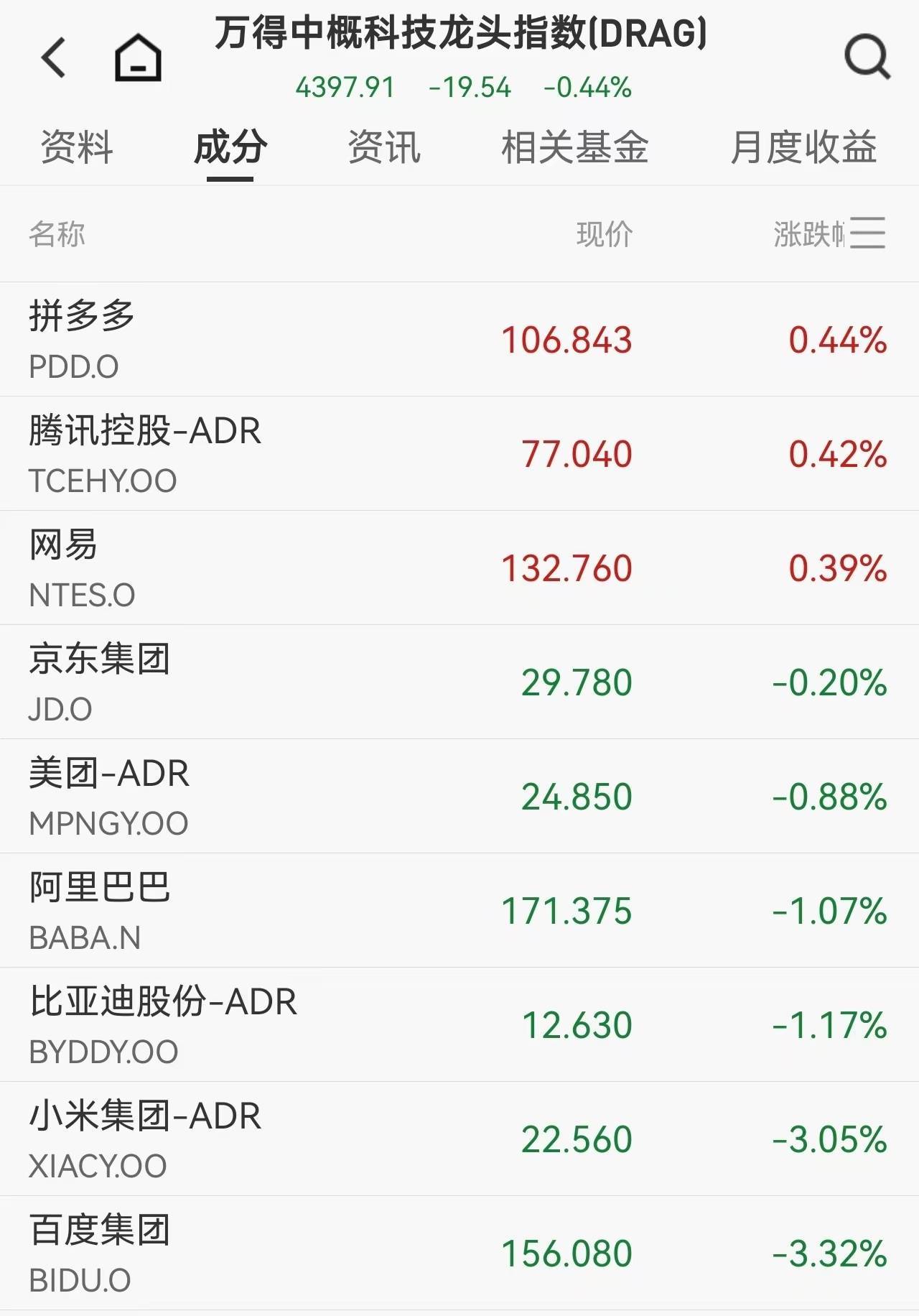View 网易 NTES.O details

pyautogui.click(x=459, y=567)
